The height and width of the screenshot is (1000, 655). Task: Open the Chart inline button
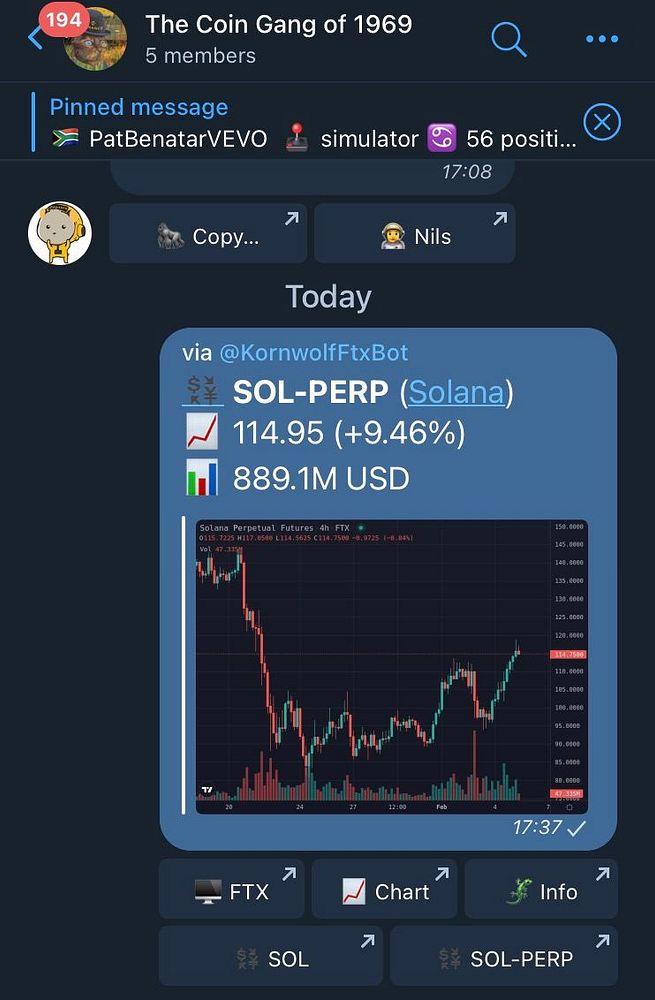point(385,890)
